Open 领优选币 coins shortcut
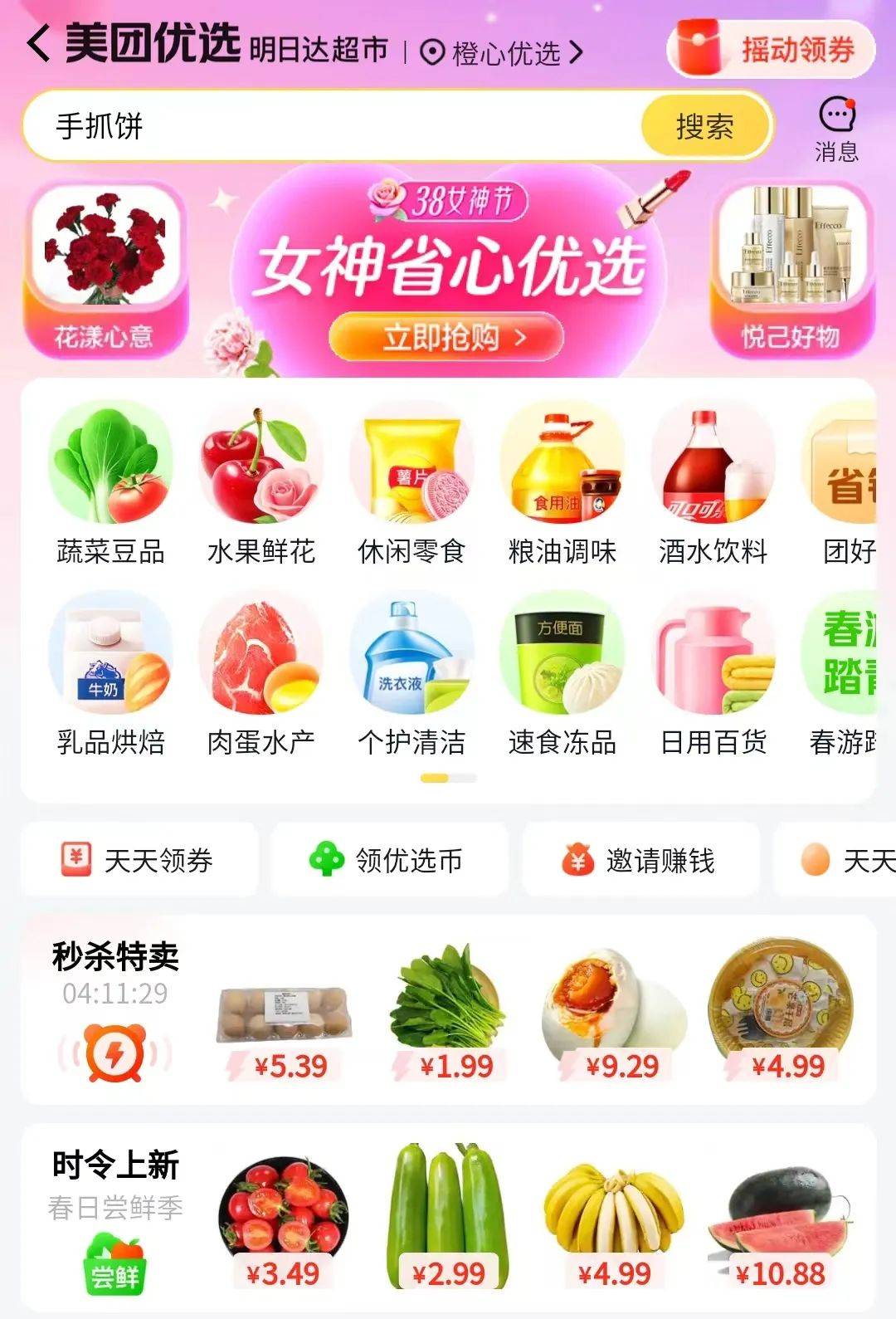This screenshot has height=1319, width=896. [x=388, y=860]
